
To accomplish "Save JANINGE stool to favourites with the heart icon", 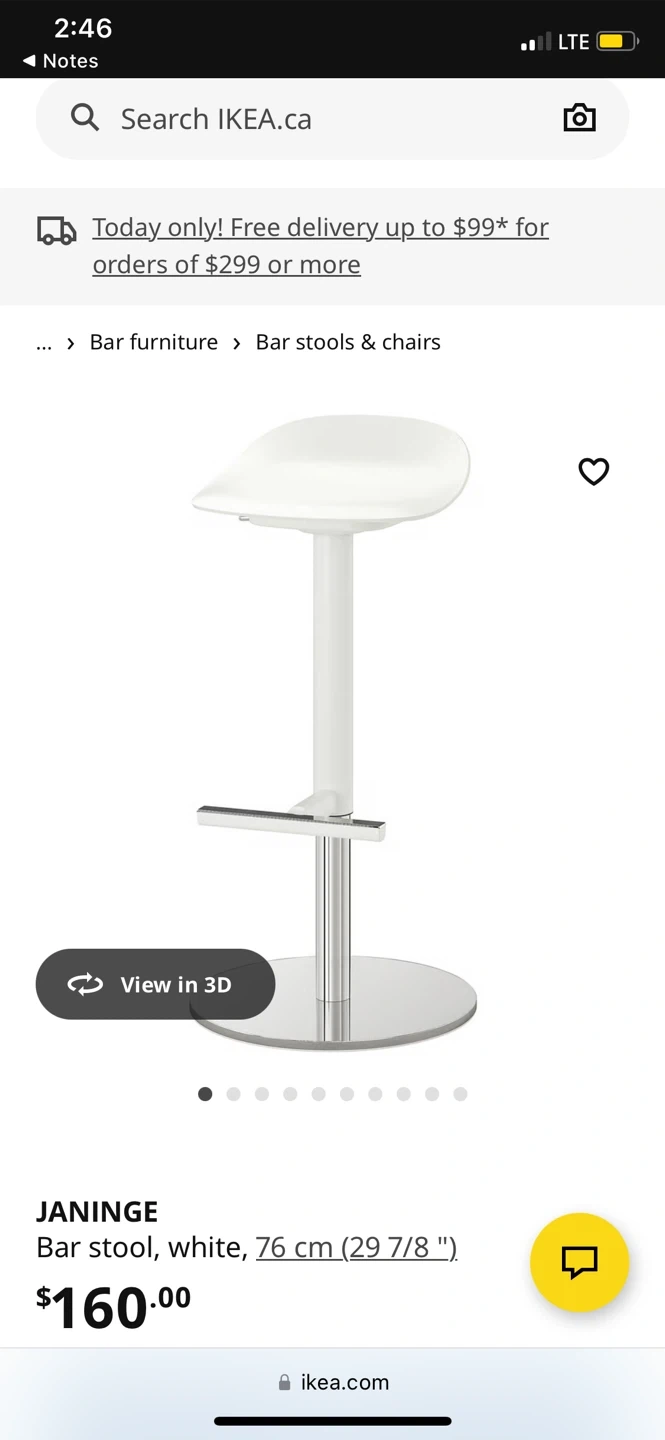I will (594, 471).
